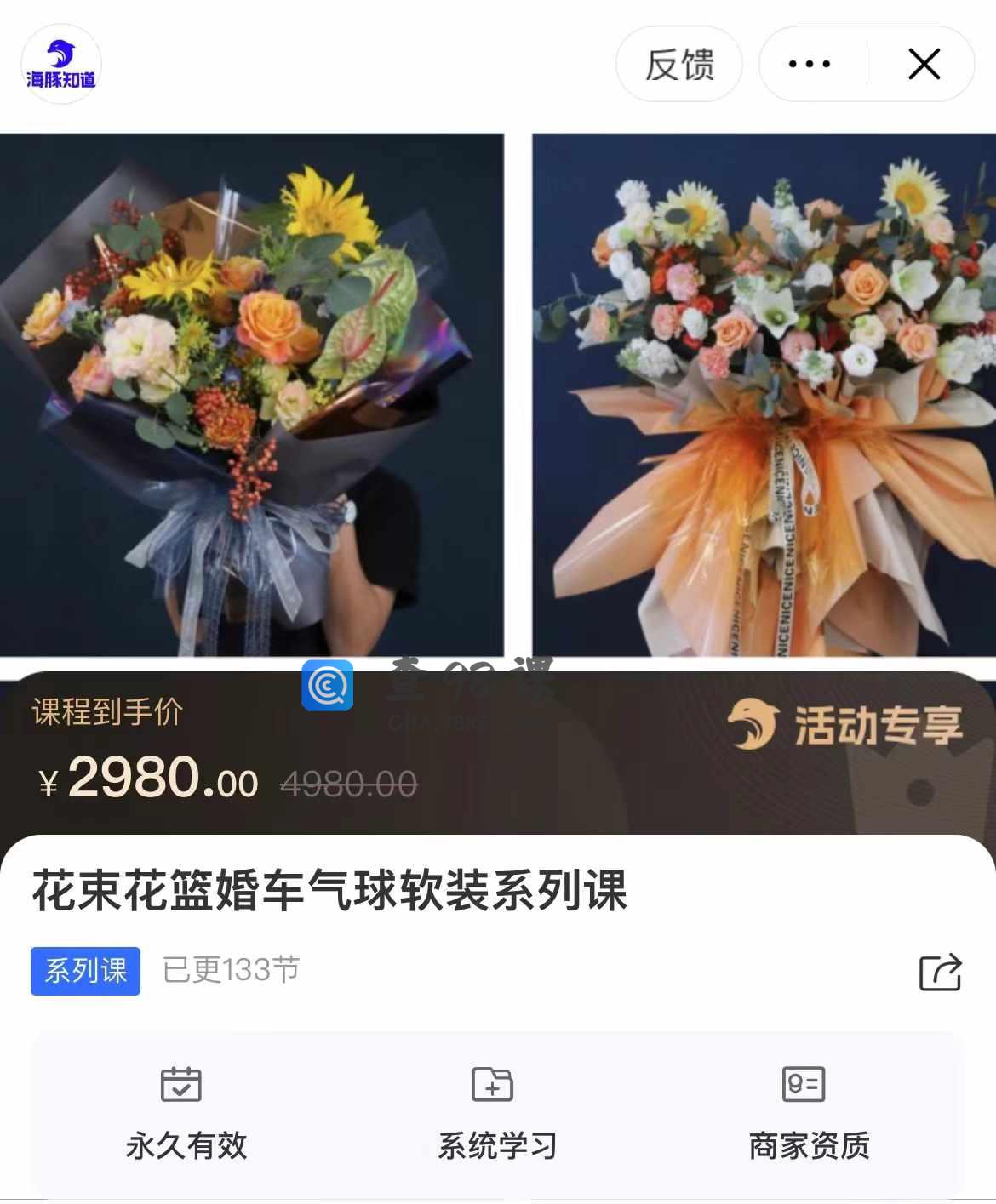Share this flower course
Viewport: 996px width, 1204px height.
click(x=940, y=972)
